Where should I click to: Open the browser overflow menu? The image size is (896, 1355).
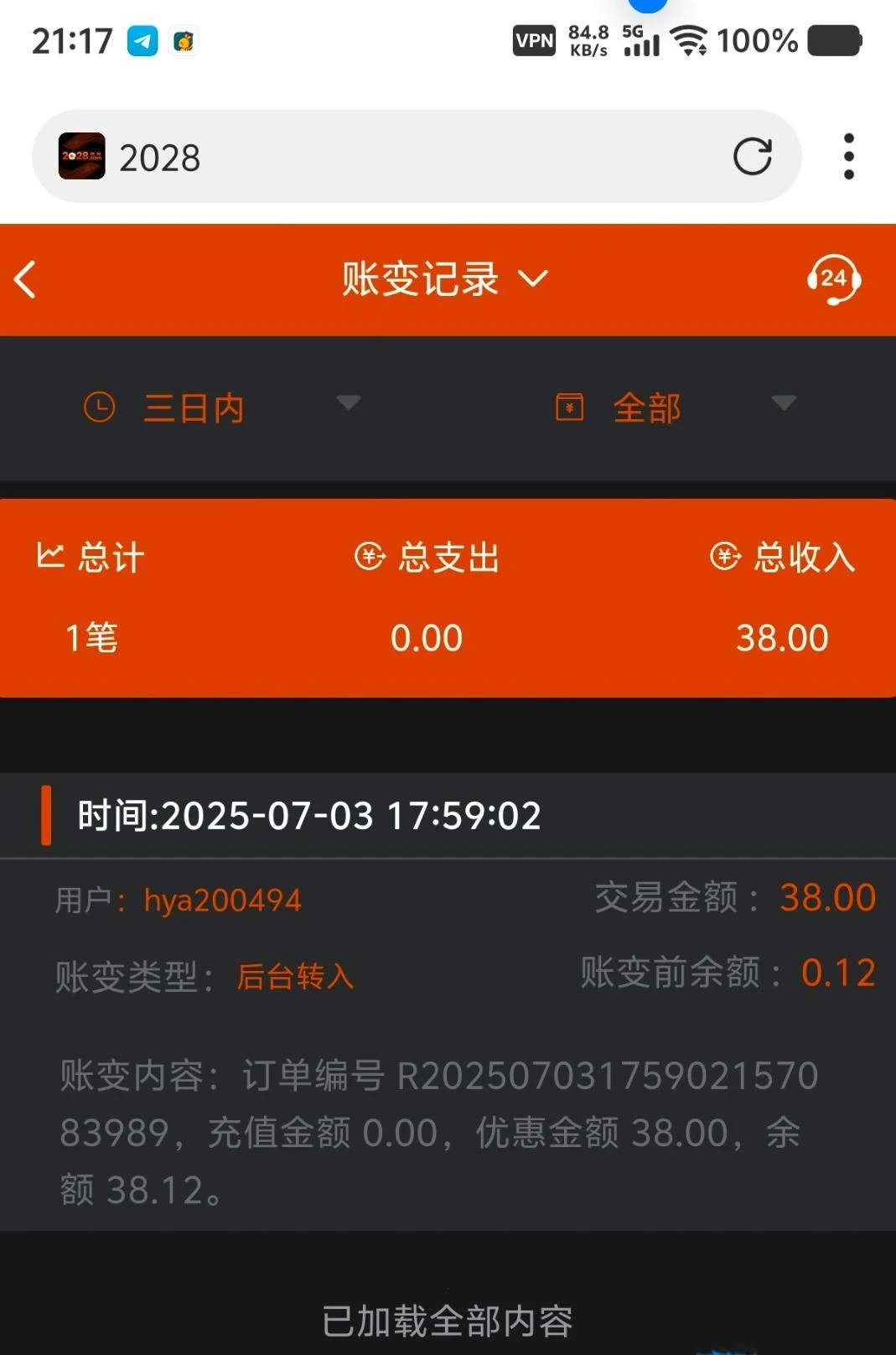(848, 157)
